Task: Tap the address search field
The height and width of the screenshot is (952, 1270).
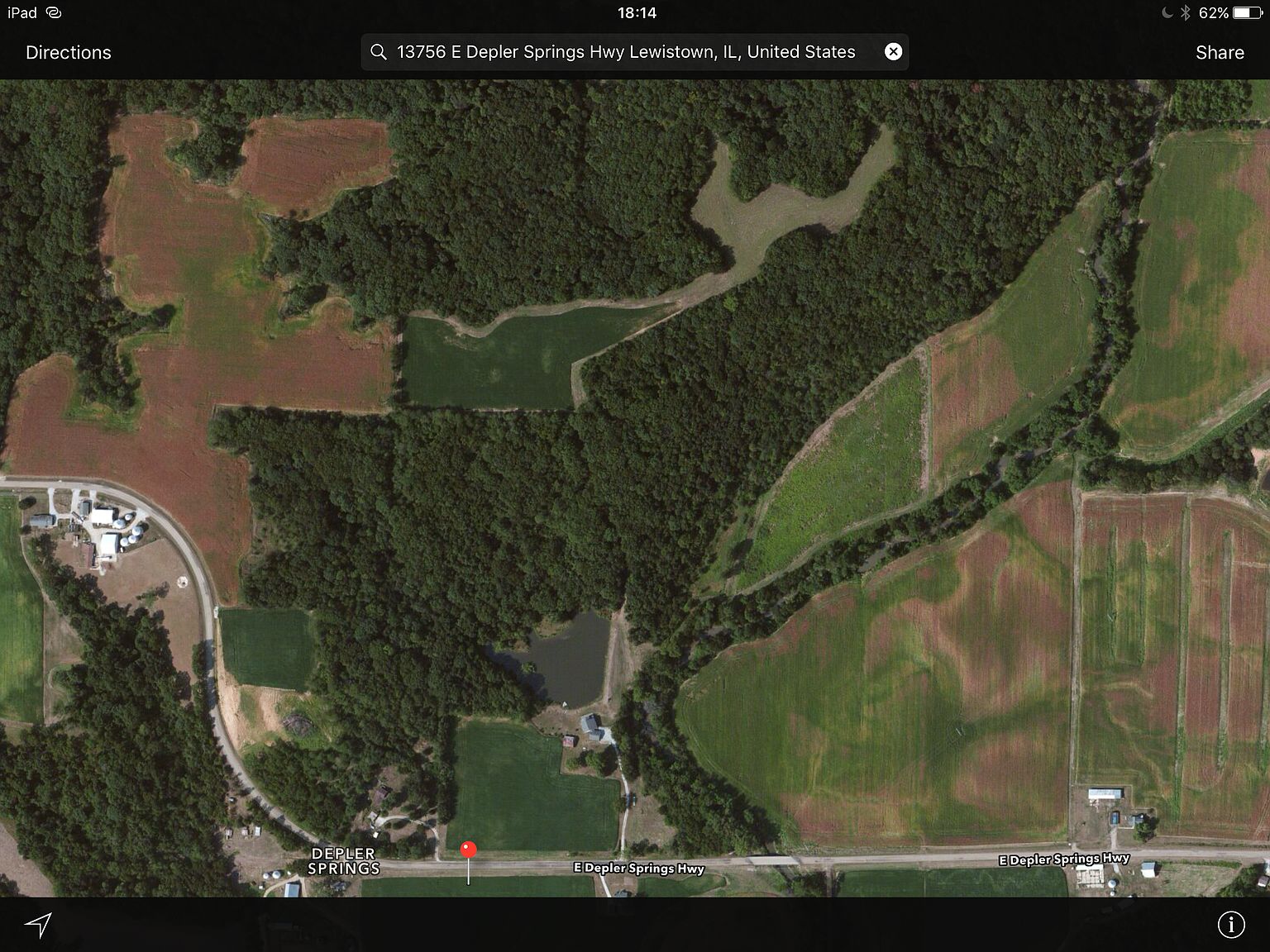Action: tap(625, 52)
